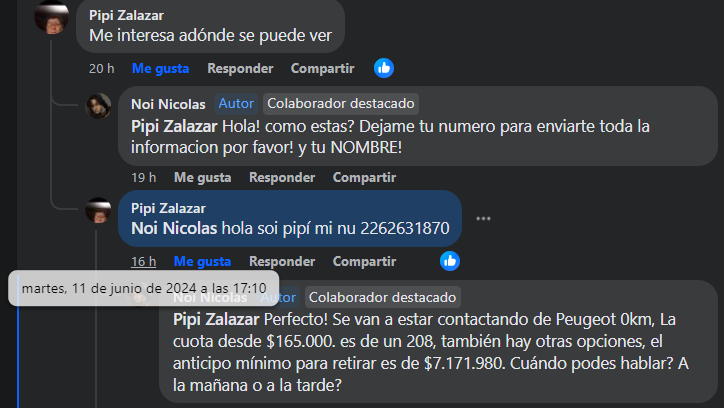Reply to Pipi's 'hola soi pipí' comment

282,261
